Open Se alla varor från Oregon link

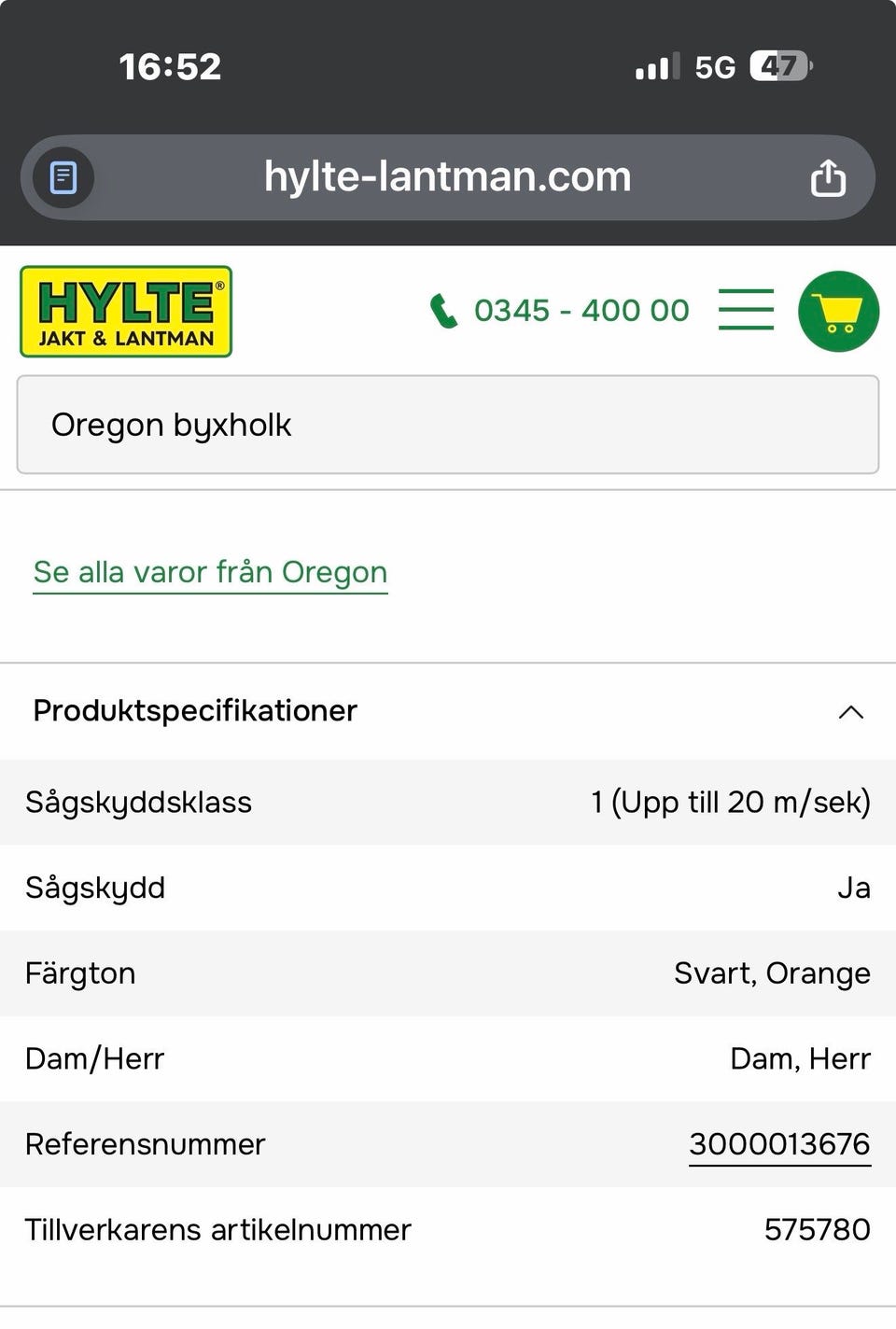click(x=210, y=572)
